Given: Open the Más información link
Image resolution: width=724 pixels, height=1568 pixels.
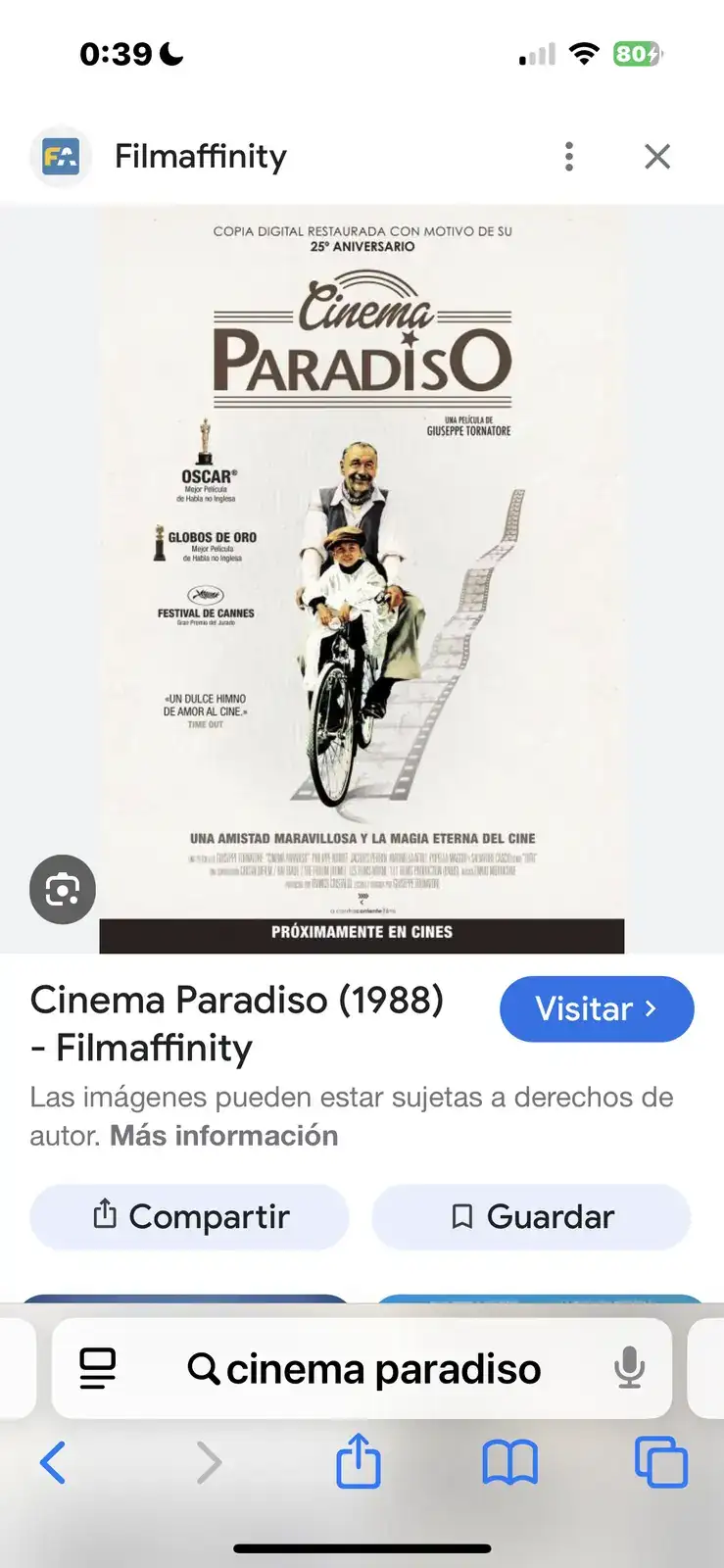Looking at the screenshot, I should click(223, 1136).
